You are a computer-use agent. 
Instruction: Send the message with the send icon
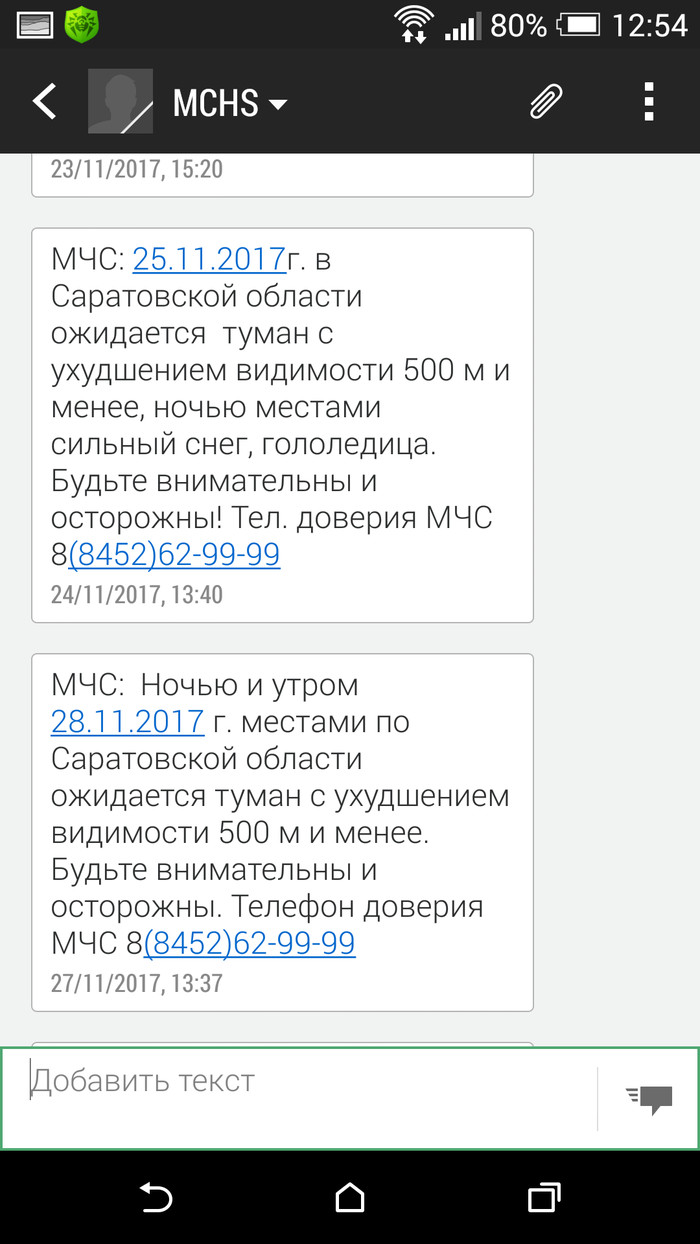click(x=649, y=1099)
